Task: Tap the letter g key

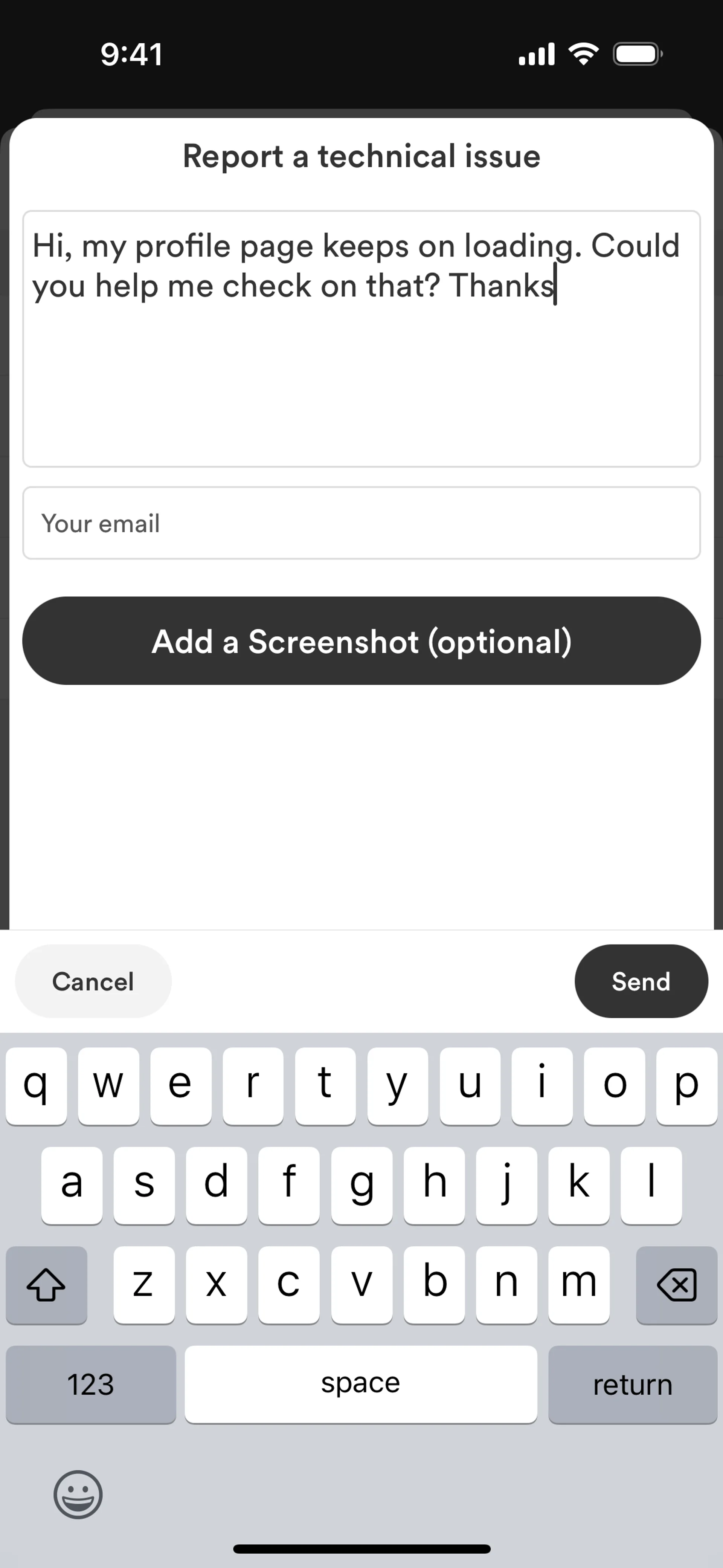Action: click(x=361, y=1184)
